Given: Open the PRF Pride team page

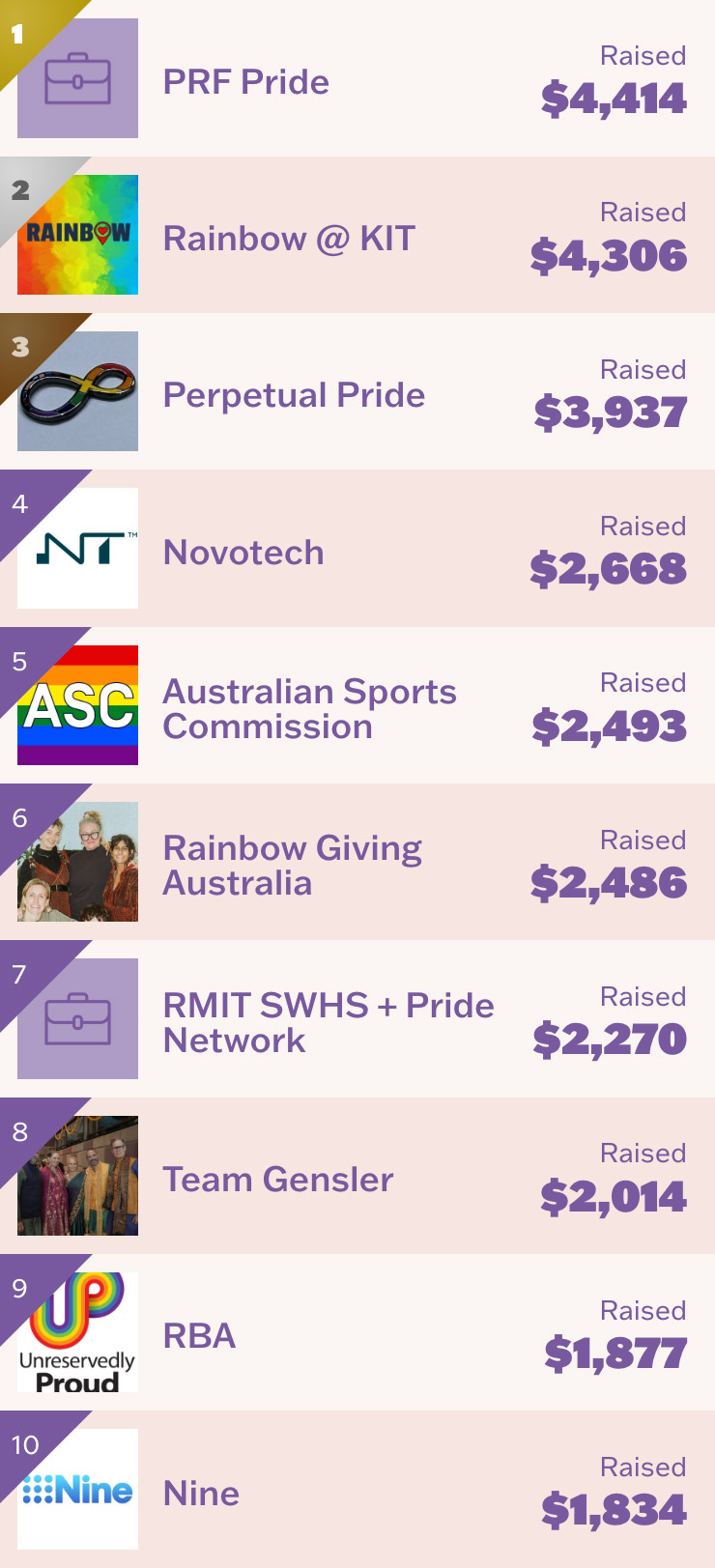Looking at the screenshot, I should (x=246, y=82).
